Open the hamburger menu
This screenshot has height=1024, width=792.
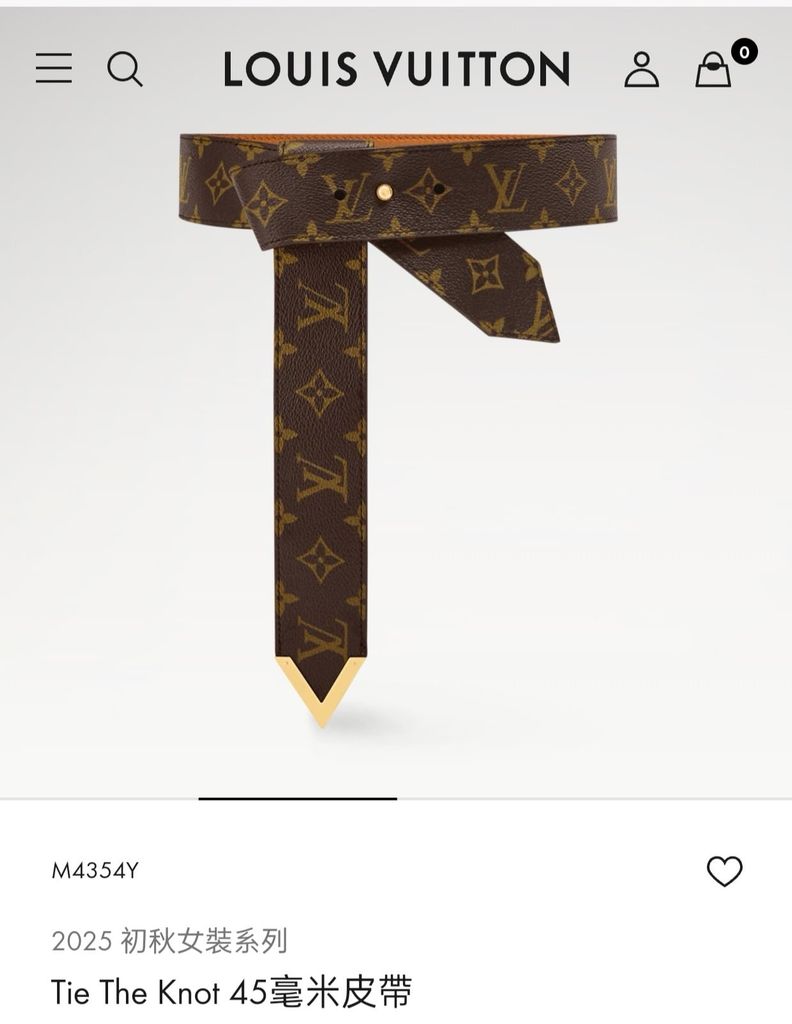tap(54, 69)
